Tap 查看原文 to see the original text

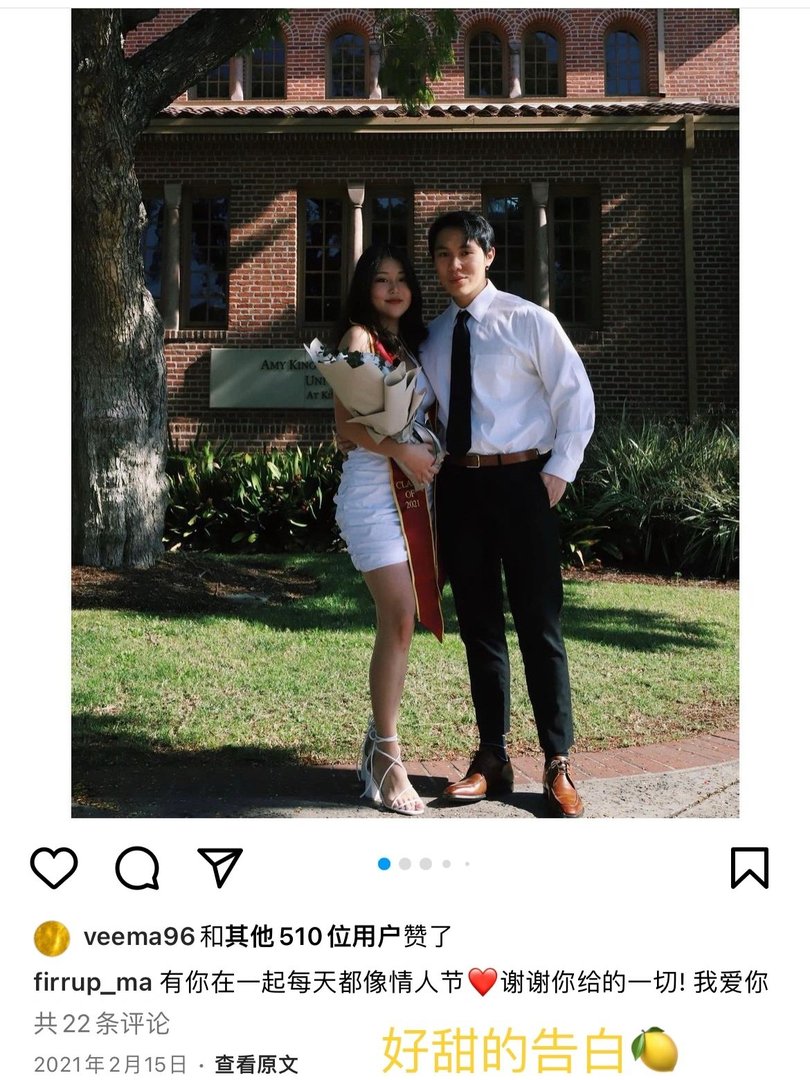(x=256, y=1064)
